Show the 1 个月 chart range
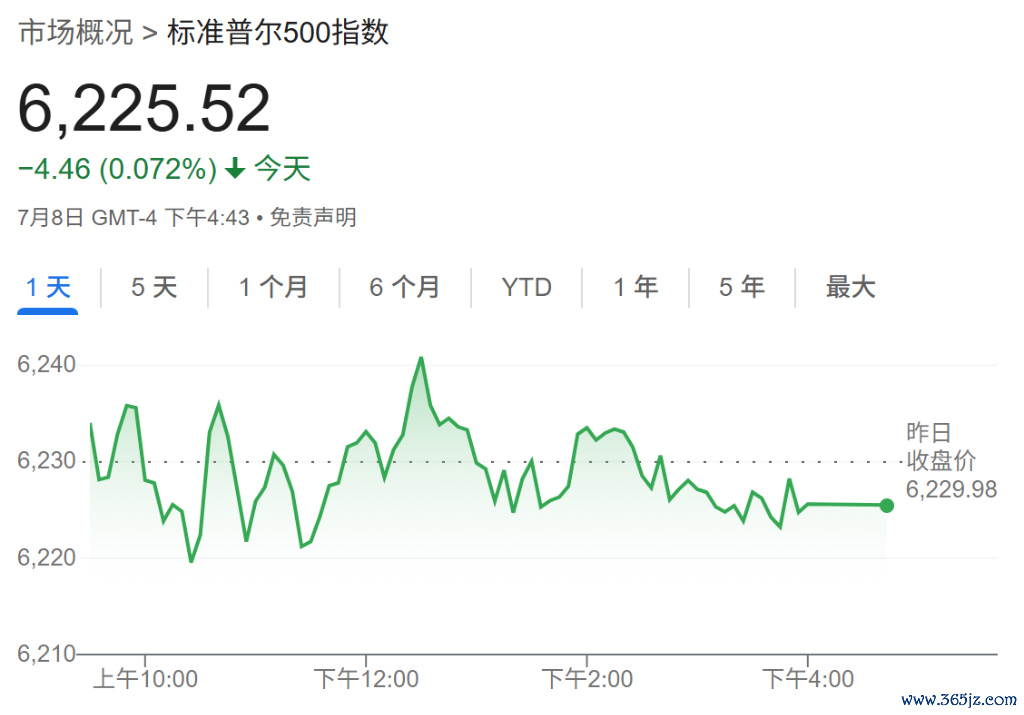 [273, 288]
